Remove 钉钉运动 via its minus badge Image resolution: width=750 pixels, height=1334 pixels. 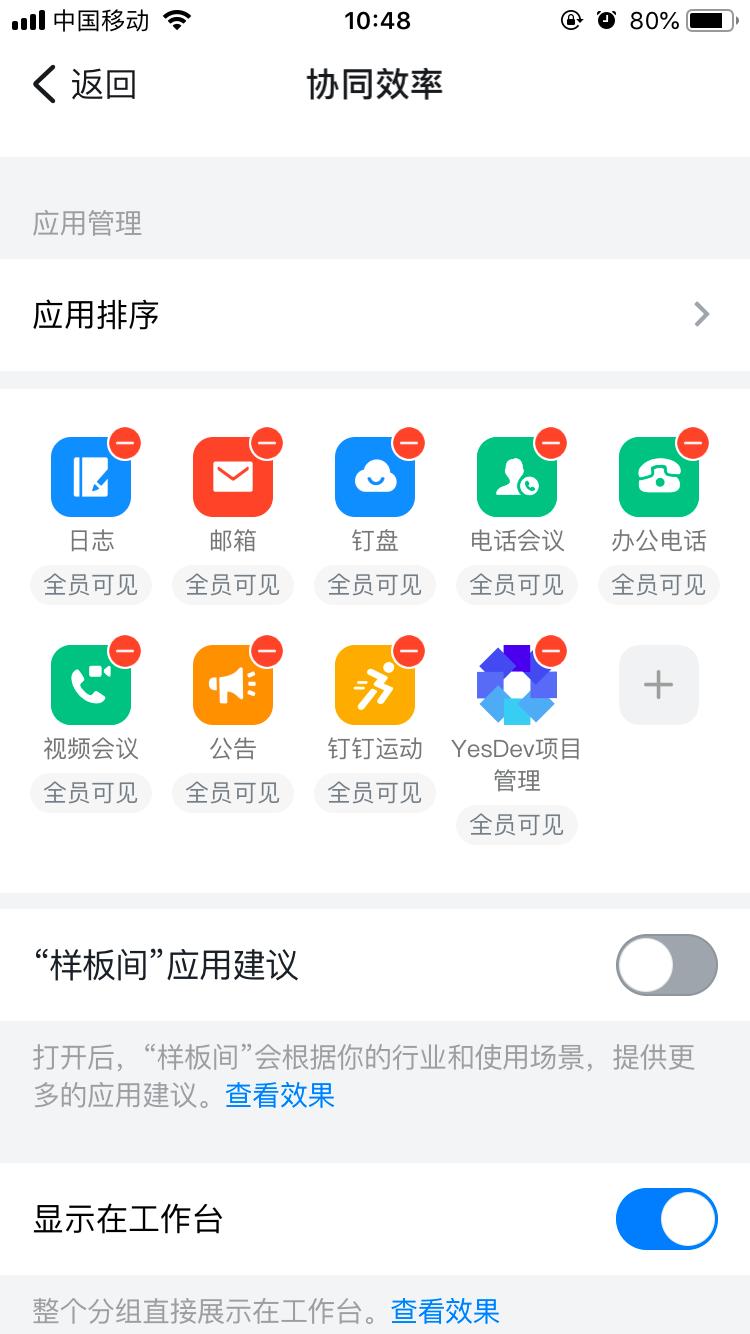(408, 650)
